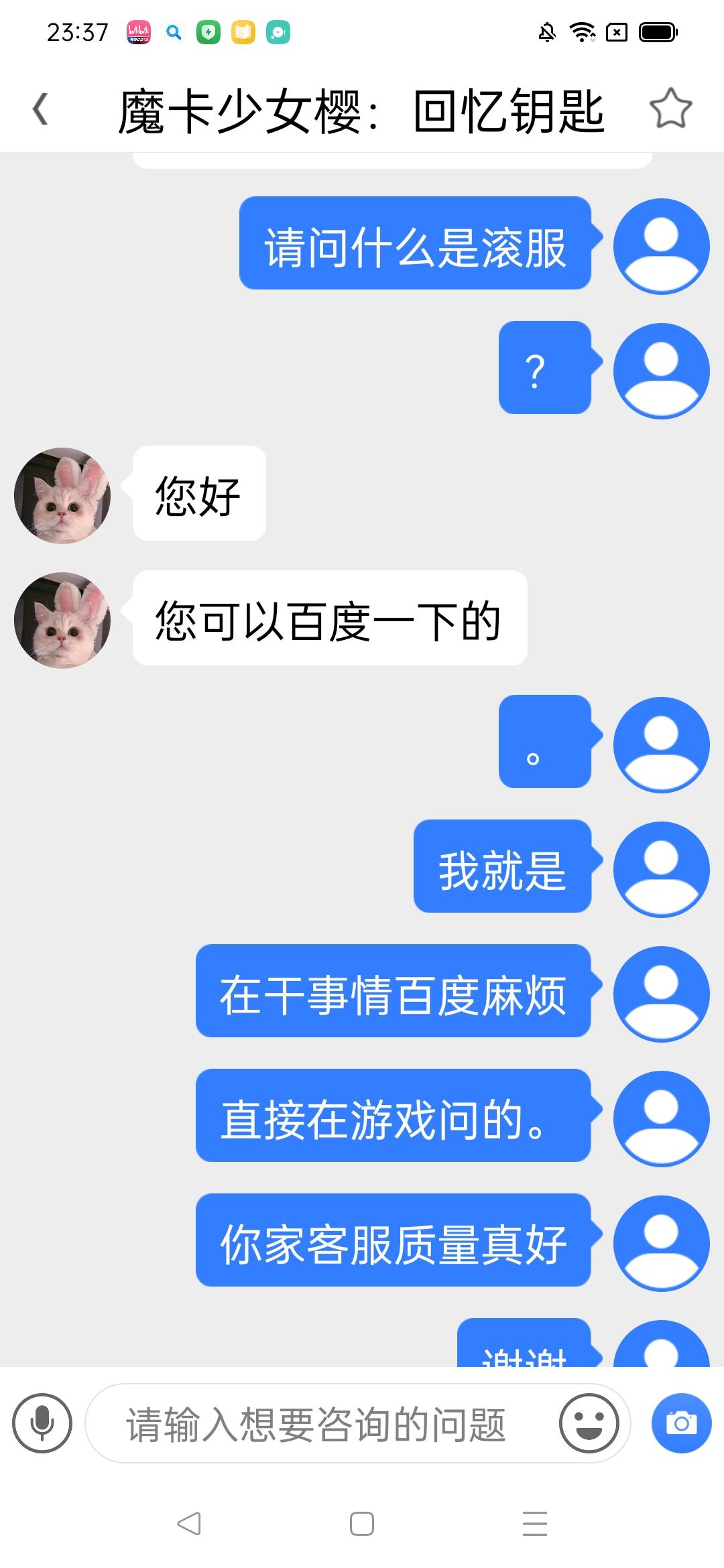
Task: Select the message 请问什么是滚服
Action: tap(414, 246)
